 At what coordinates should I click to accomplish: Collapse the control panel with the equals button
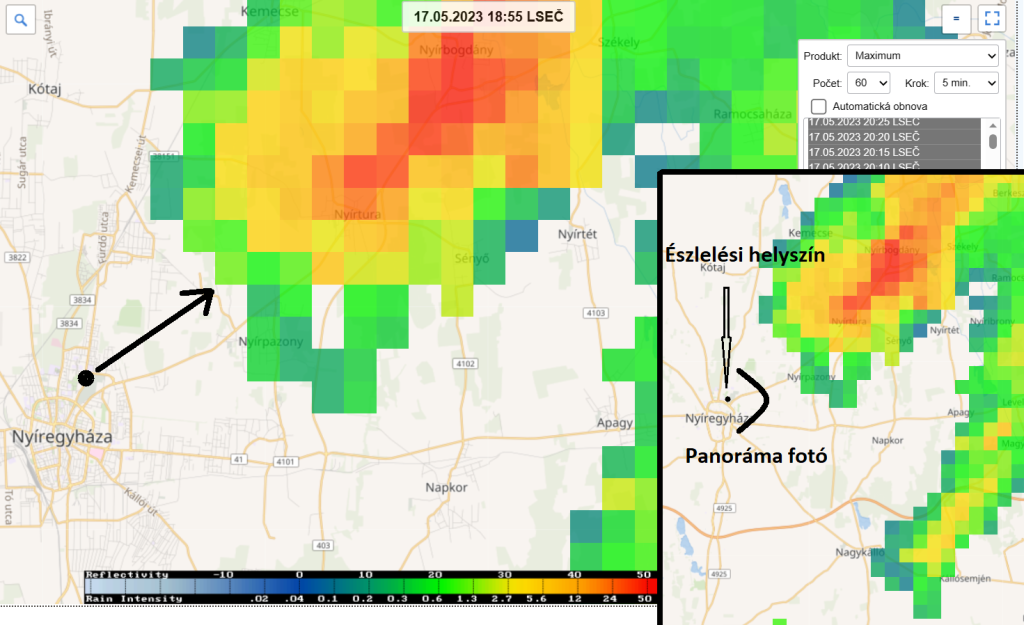pos(956,18)
